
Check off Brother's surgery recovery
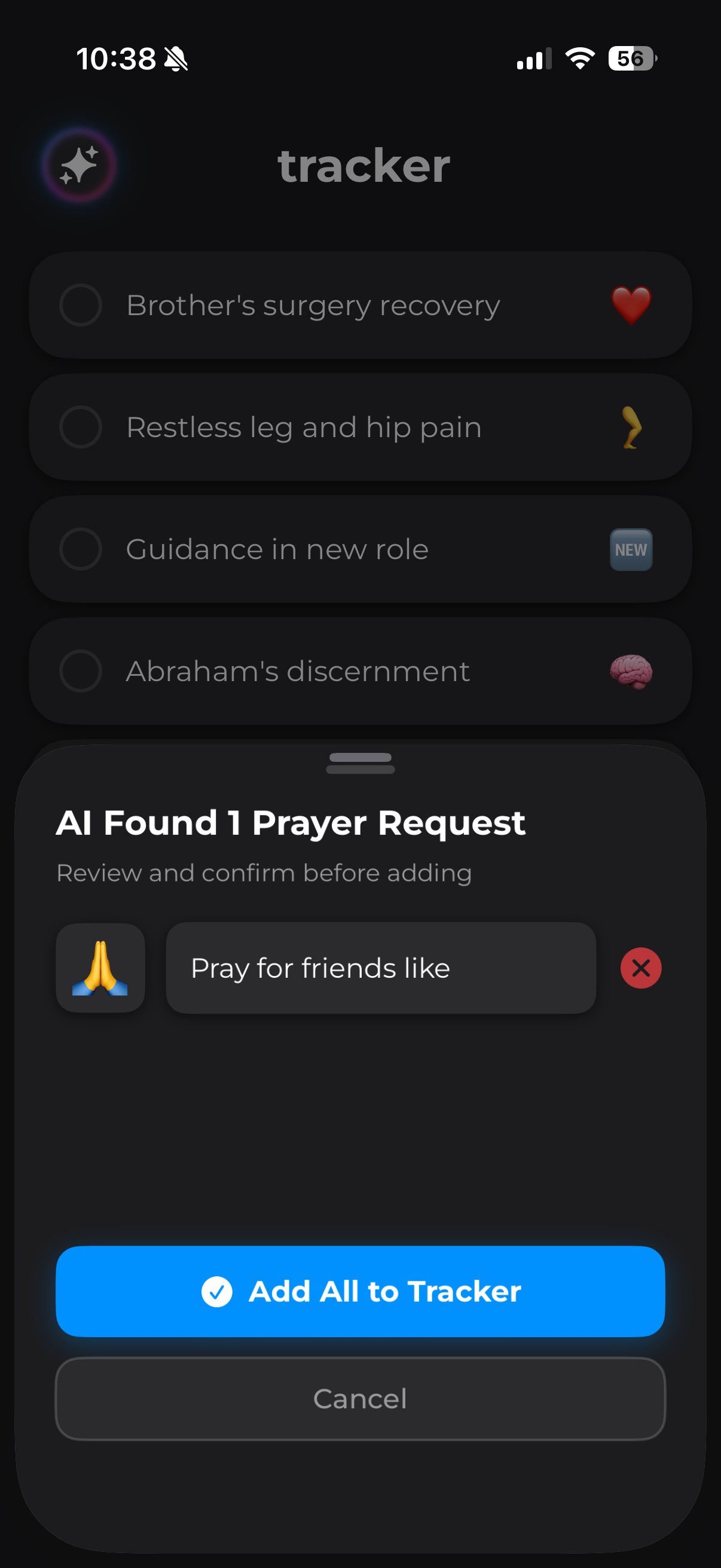pyautogui.click(x=80, y=305)
